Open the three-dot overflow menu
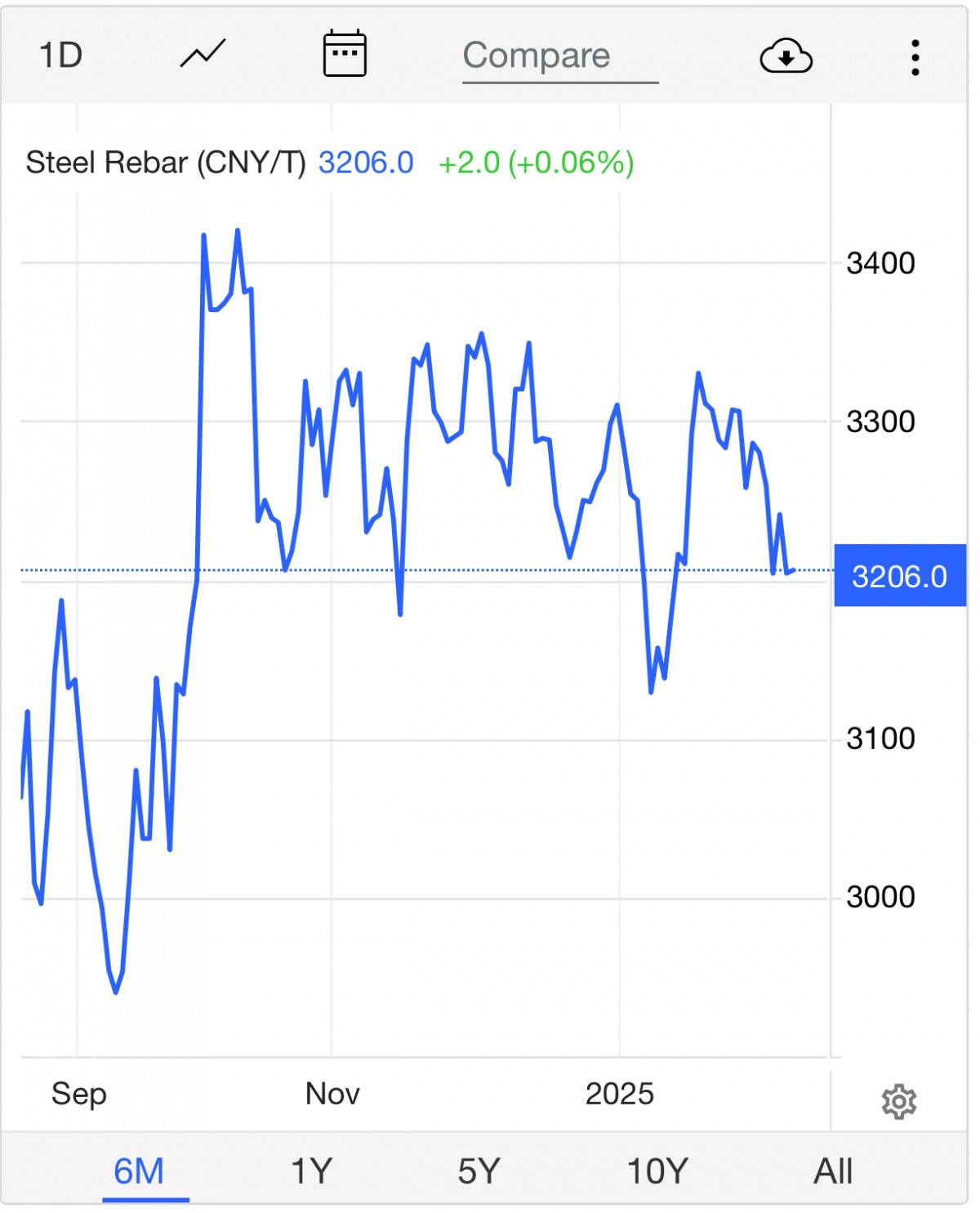980x1213 pixels. click(x=915, y=57)
